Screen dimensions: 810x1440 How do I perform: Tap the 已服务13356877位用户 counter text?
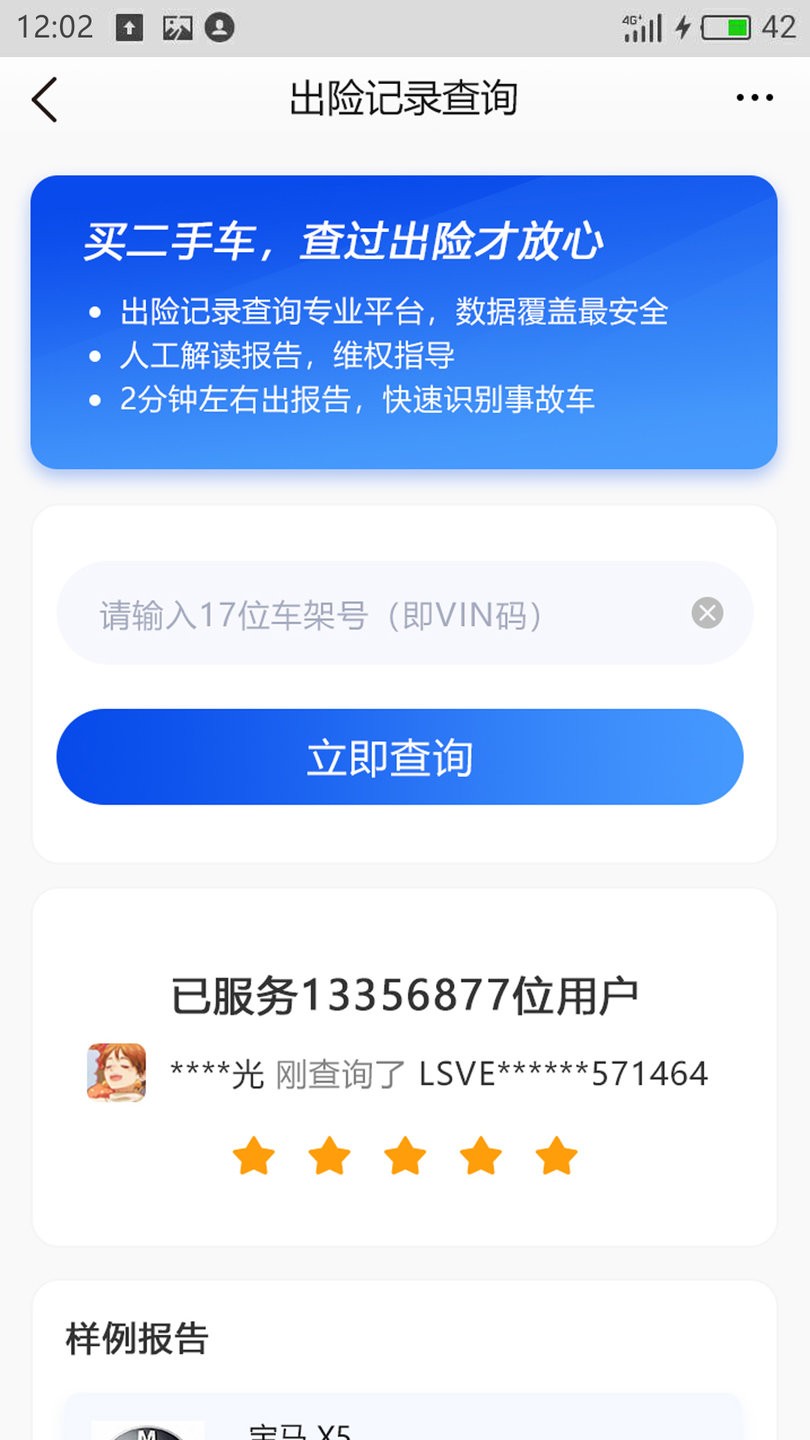click(405, 992)
